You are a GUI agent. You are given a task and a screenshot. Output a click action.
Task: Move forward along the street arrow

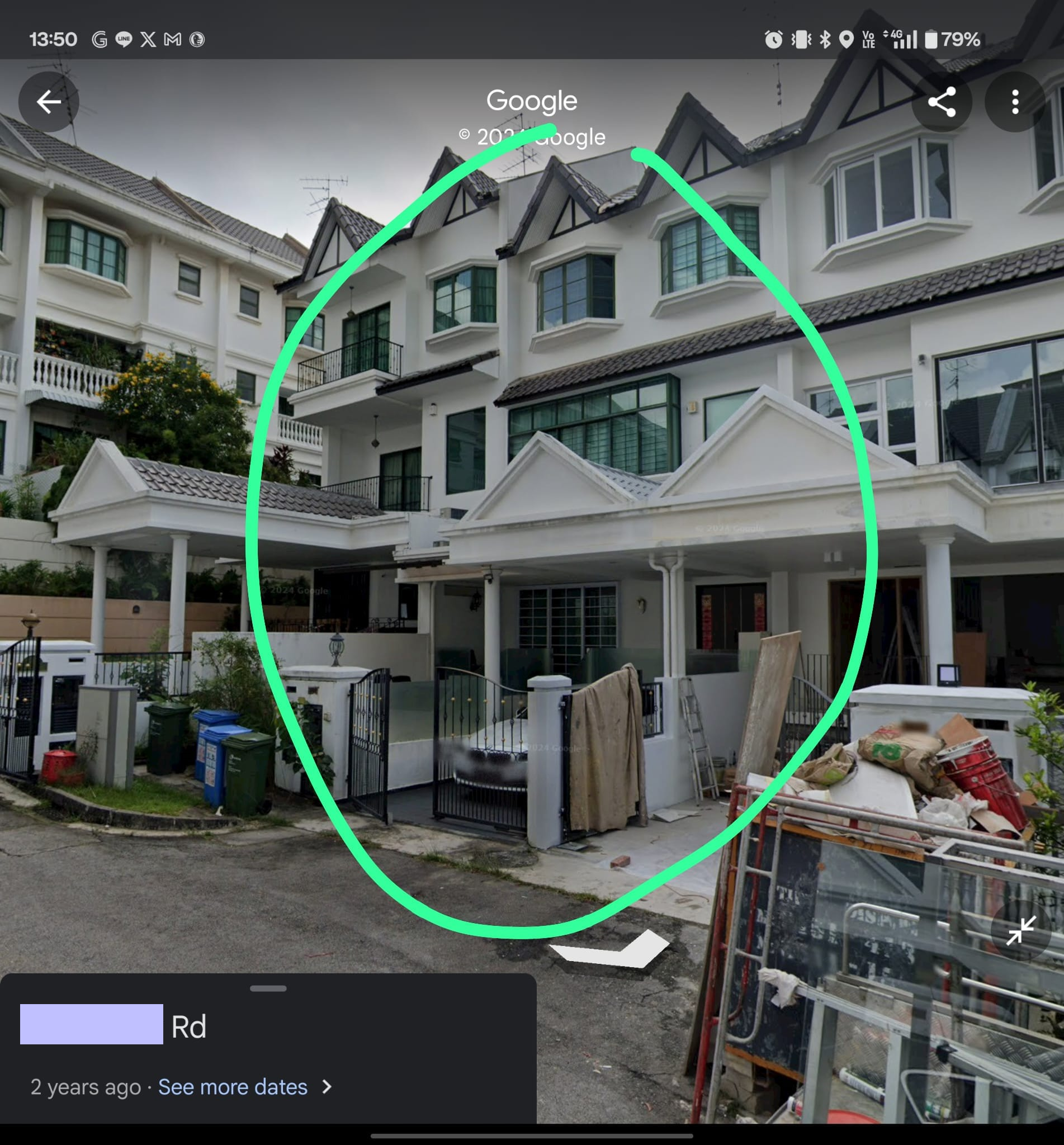click(x=612, y=950)
